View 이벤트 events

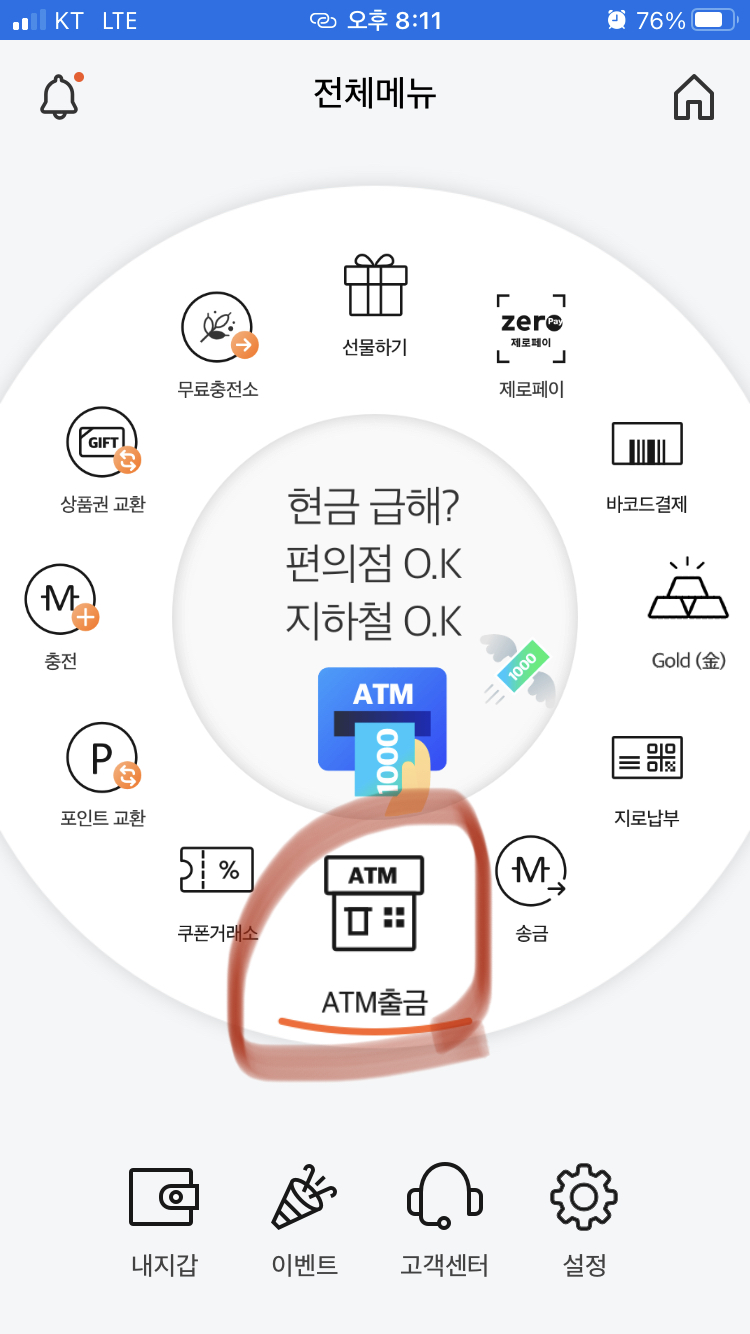tap(304, 1221)
